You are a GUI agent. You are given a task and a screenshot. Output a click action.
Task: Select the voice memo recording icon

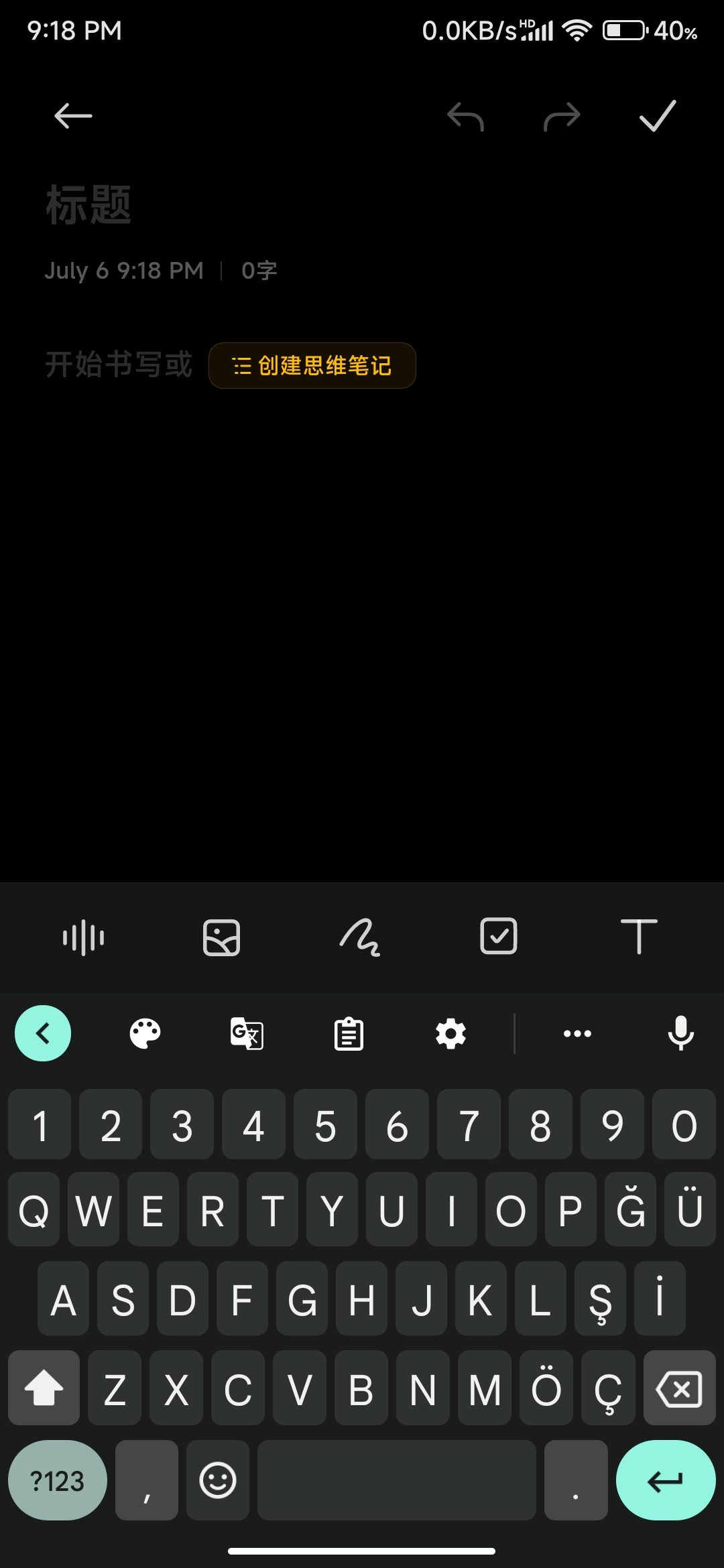pyautogui.click(x=82, y=937)
